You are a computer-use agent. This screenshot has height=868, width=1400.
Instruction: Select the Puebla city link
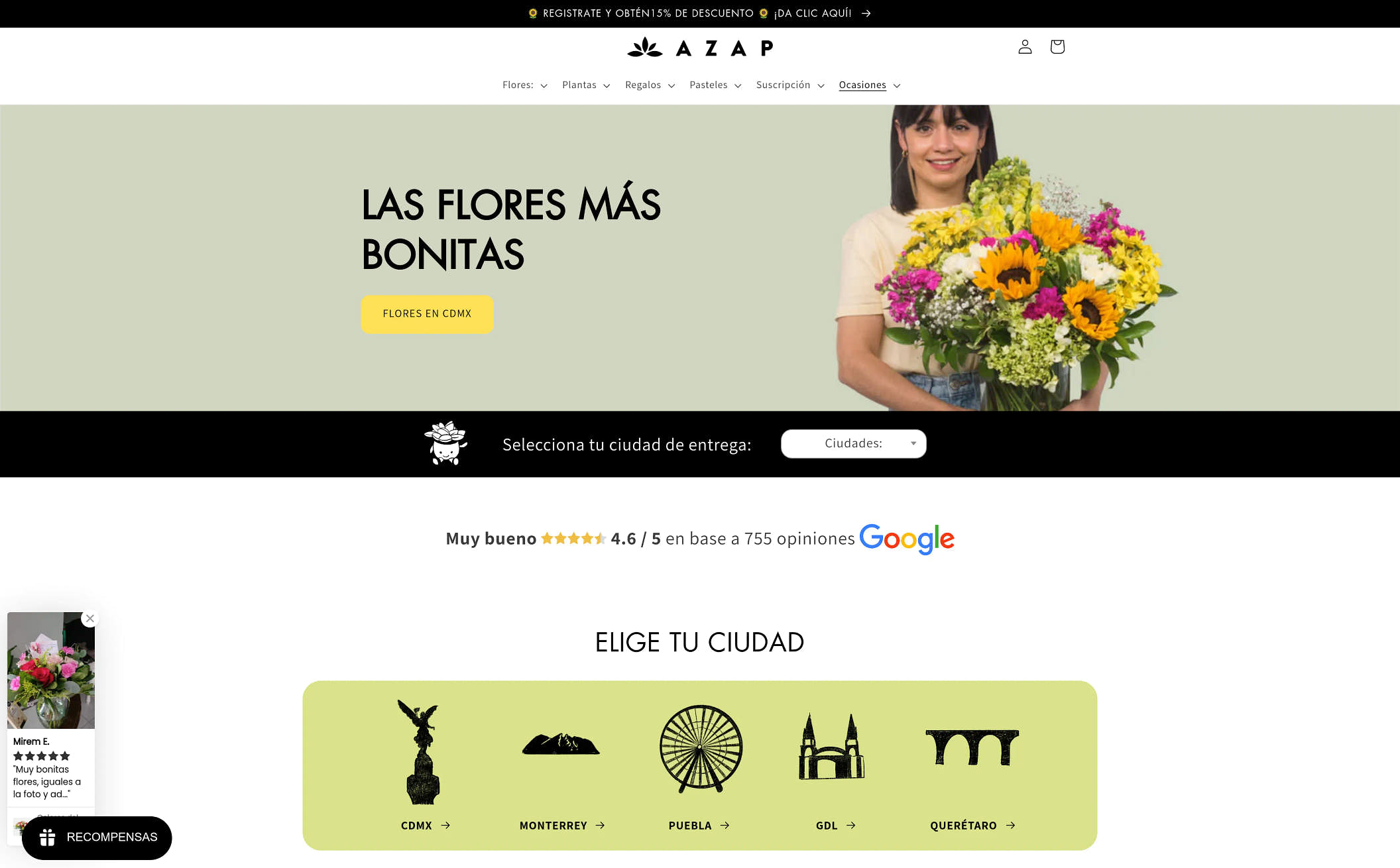tap(699, 826)
